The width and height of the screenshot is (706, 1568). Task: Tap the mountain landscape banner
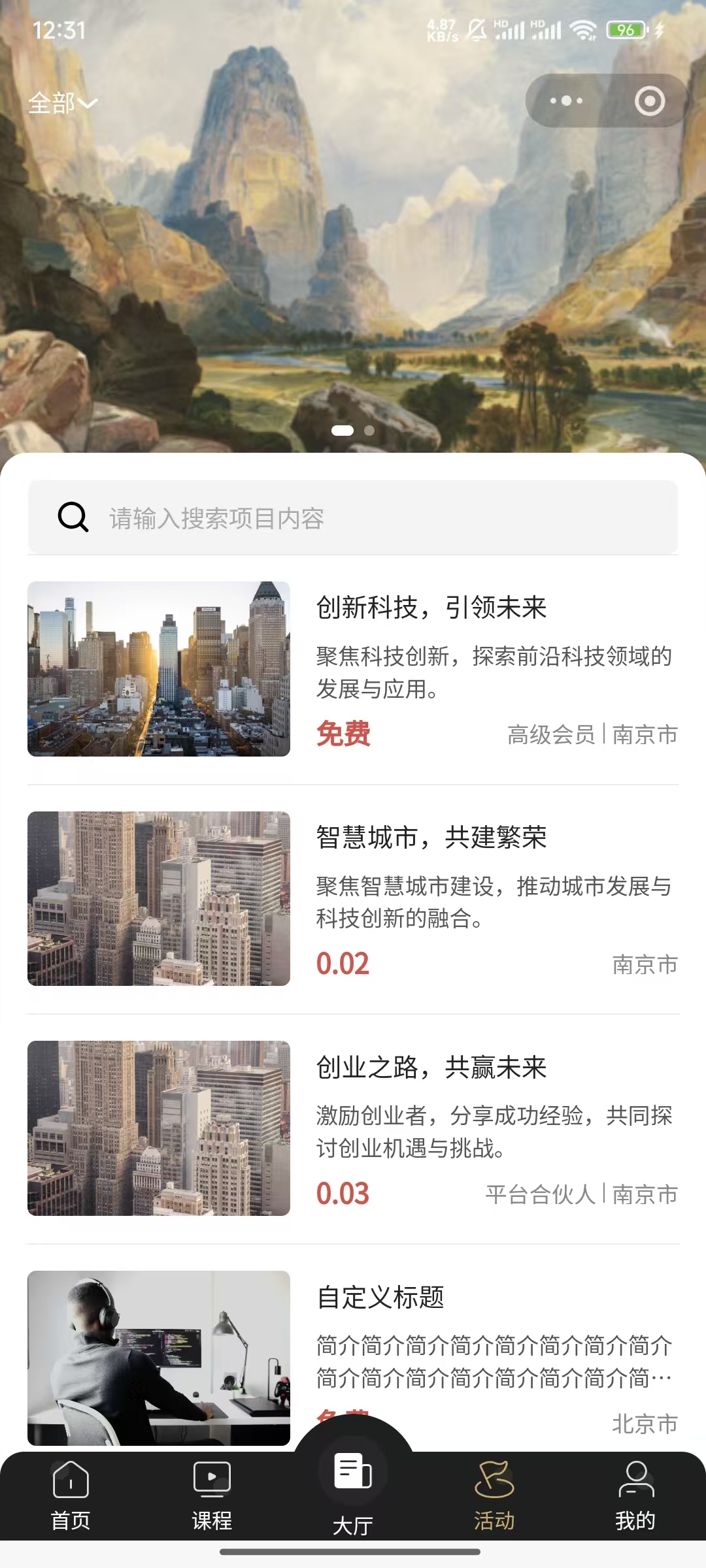[353, 261]
